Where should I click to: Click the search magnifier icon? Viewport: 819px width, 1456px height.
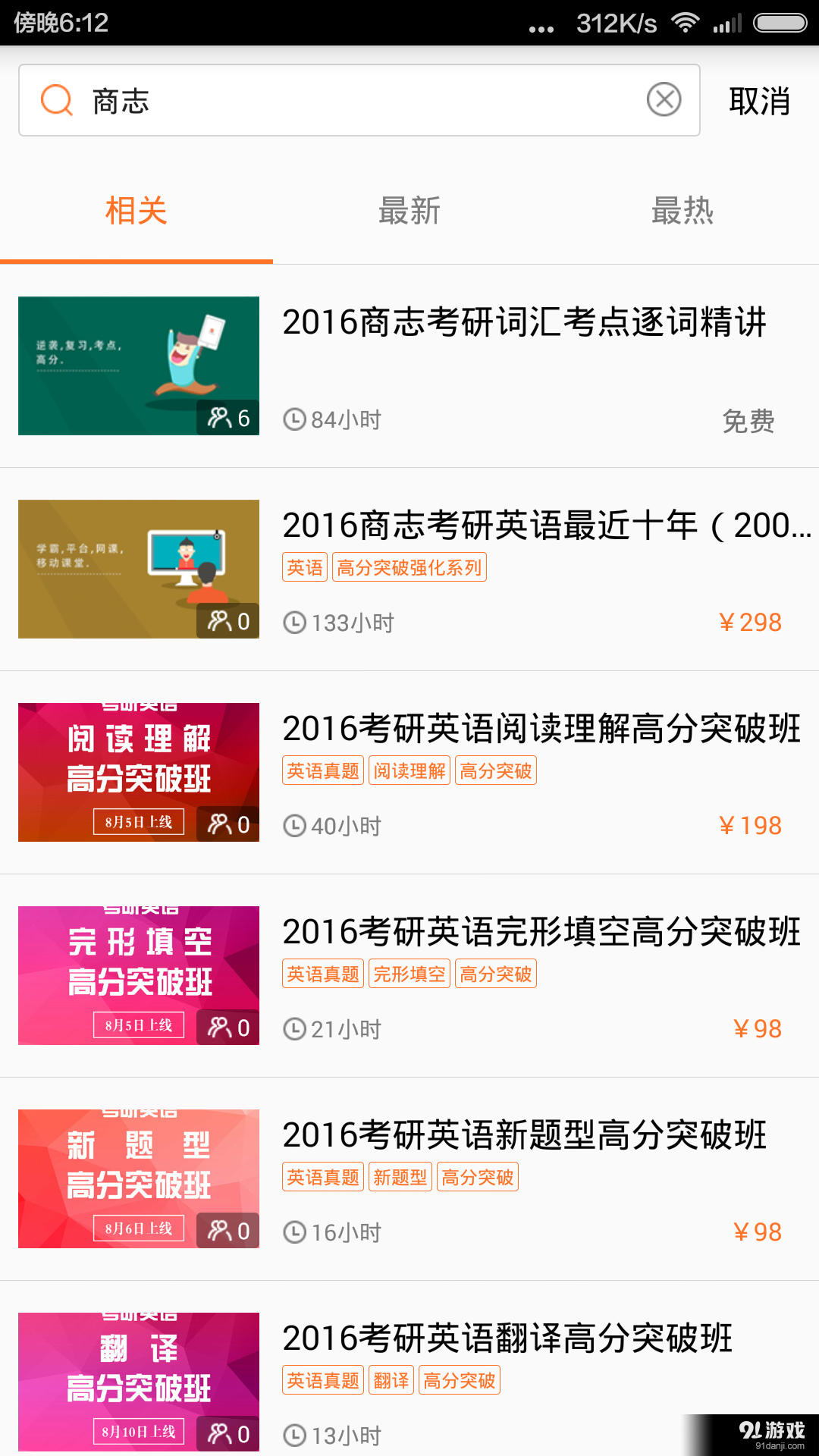click(x=55, y=99)
